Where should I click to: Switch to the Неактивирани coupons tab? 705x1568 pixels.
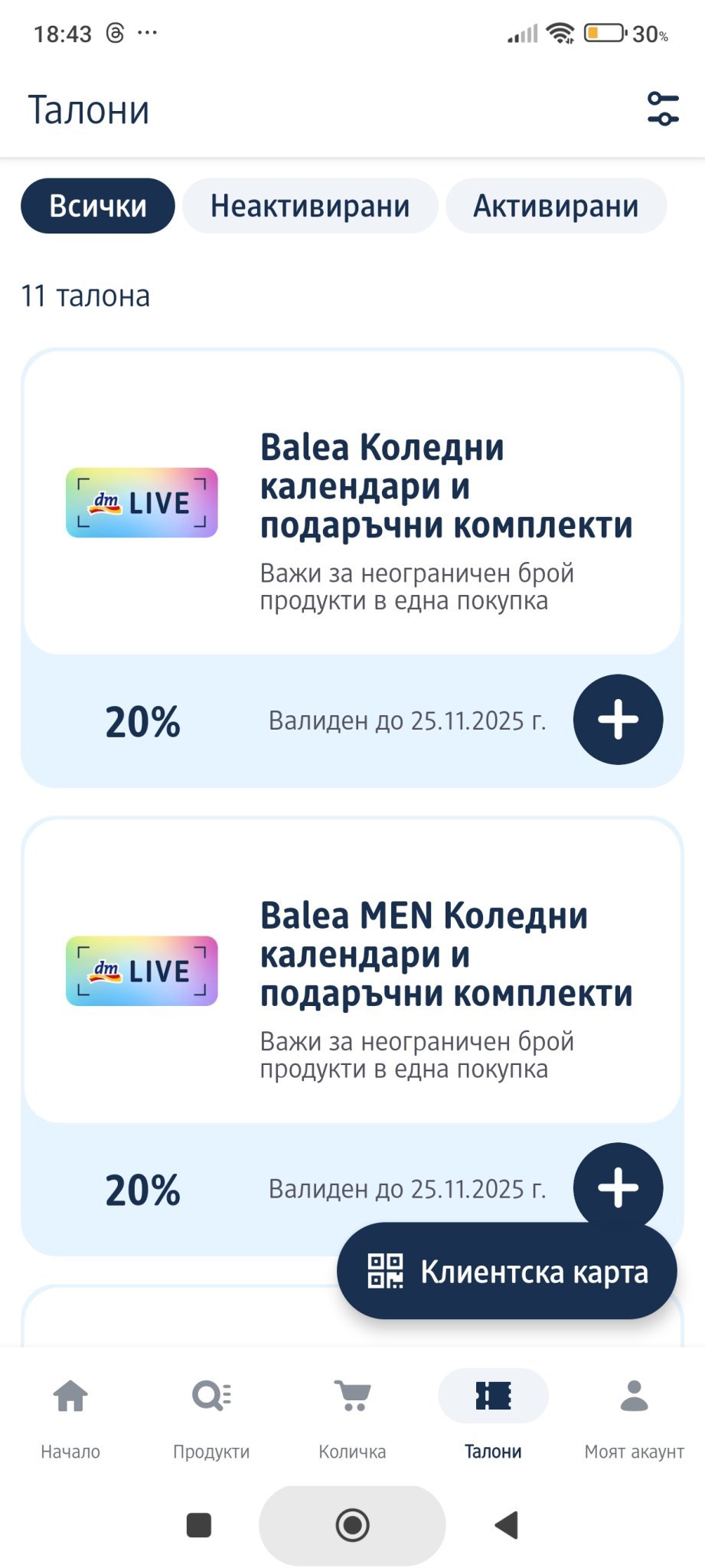point(310,206)
